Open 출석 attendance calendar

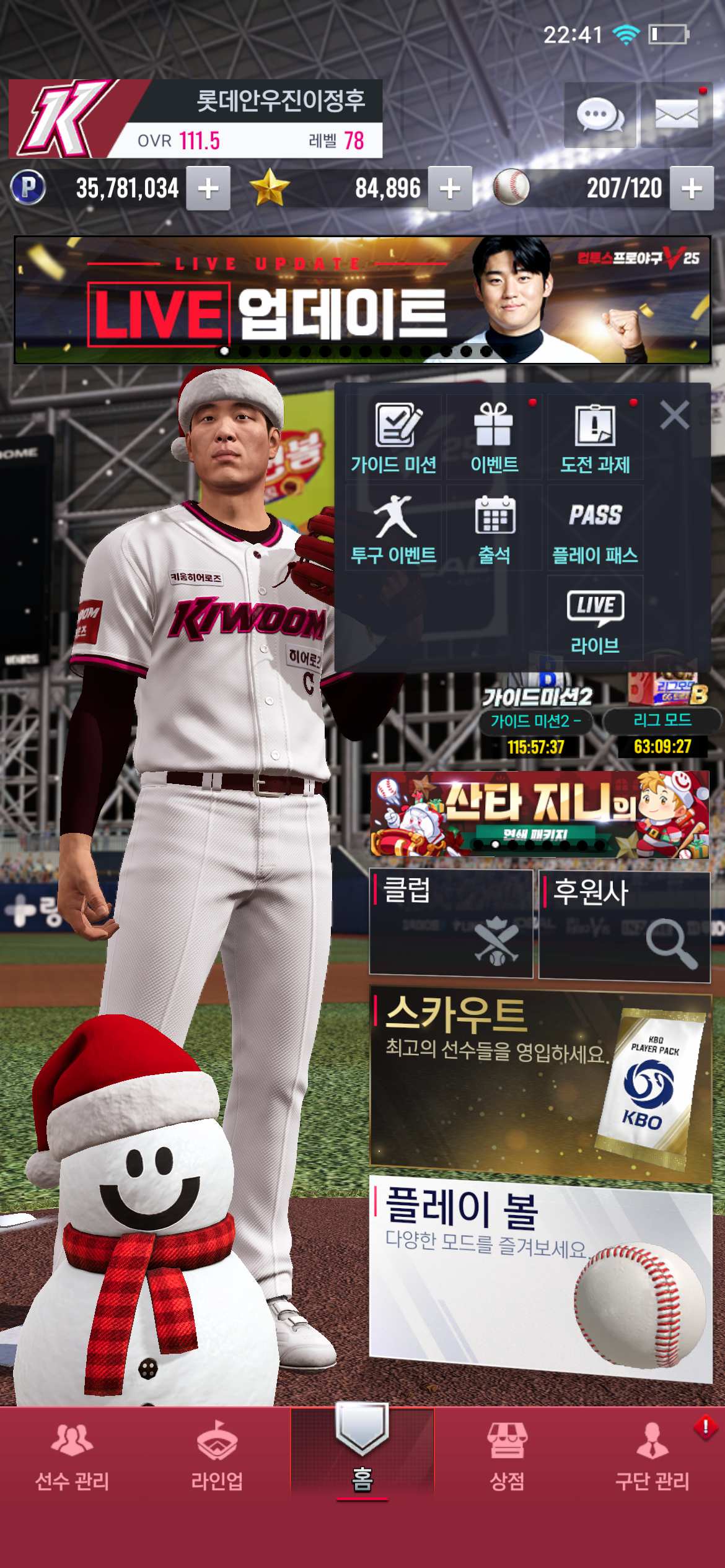click(x=494, y=528)
